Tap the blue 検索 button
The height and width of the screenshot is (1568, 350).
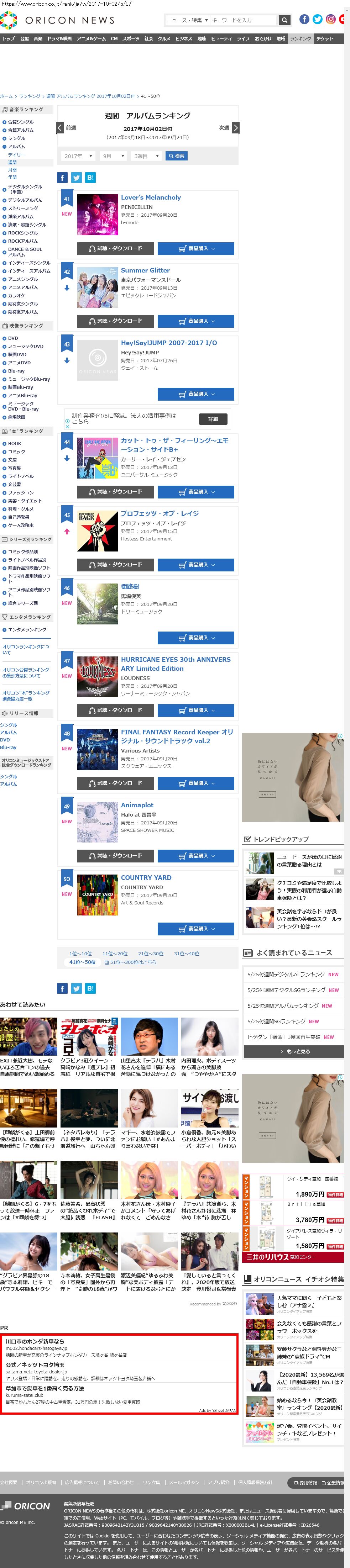tap(176, 156)
